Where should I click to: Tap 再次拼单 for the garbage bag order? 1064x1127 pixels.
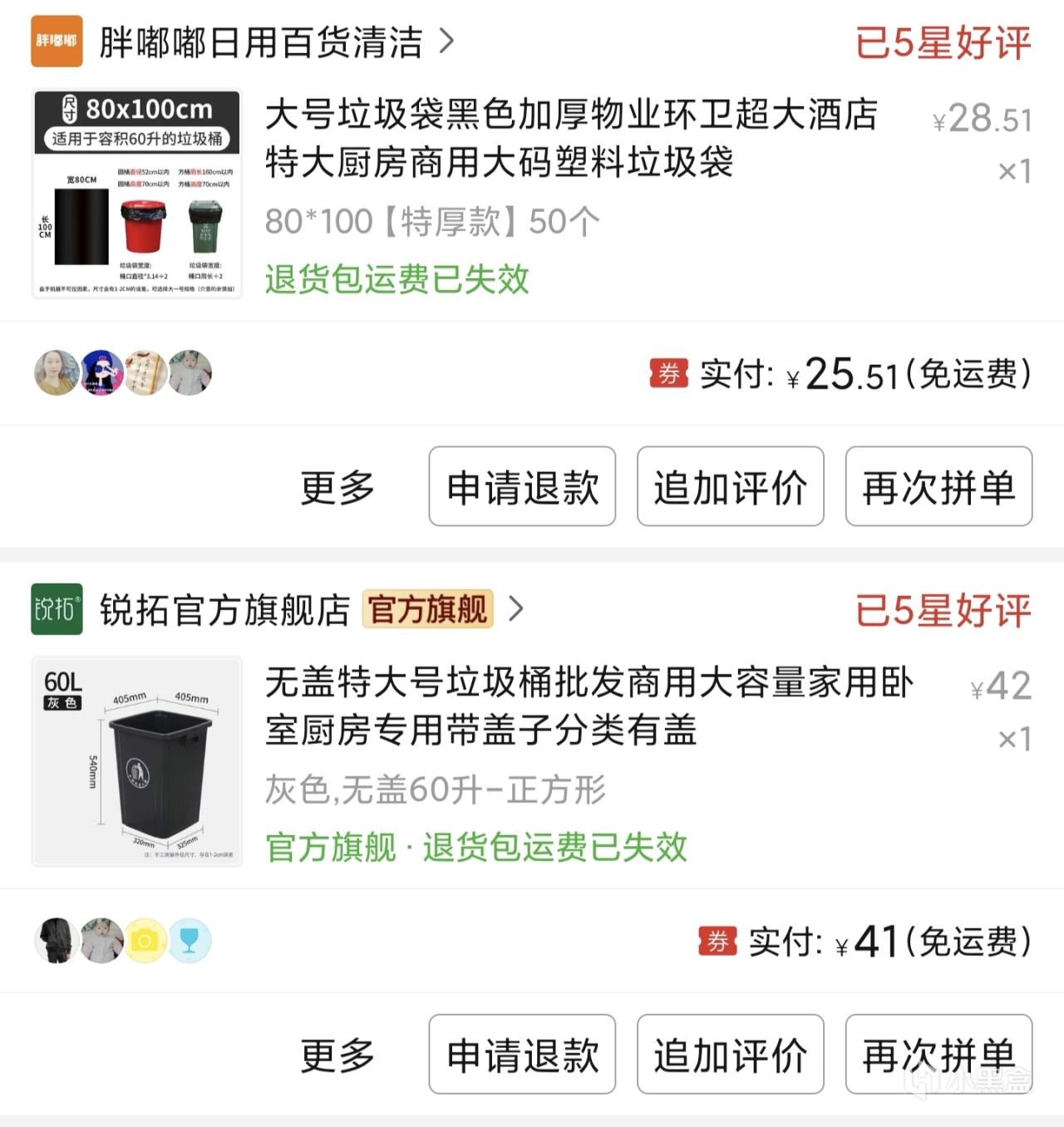pyautogui.click(x=938, y=486)
